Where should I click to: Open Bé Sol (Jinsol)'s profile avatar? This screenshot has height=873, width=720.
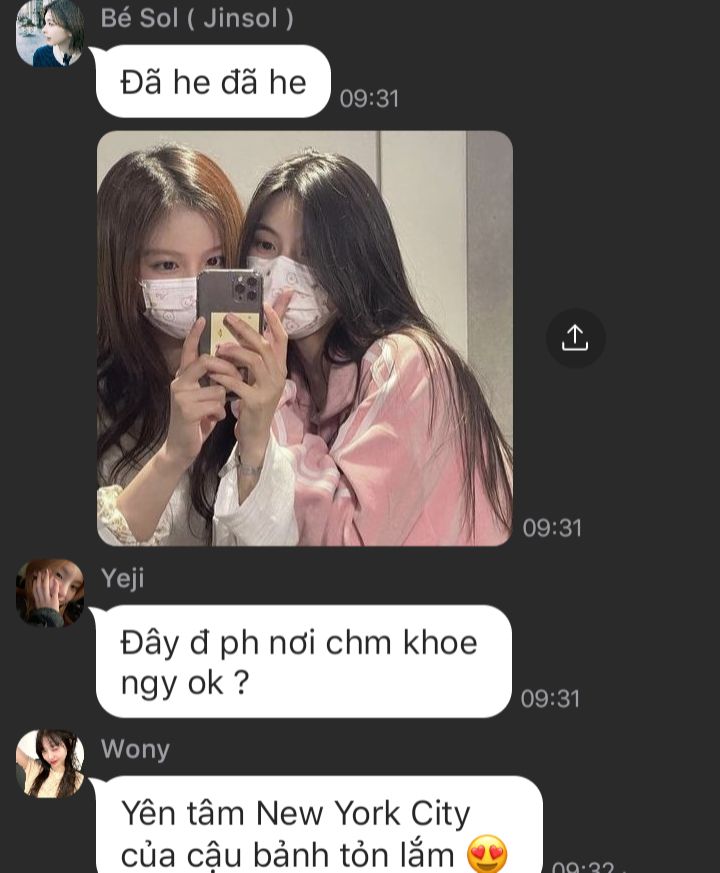pyautogui.click(x=50, y=33)
